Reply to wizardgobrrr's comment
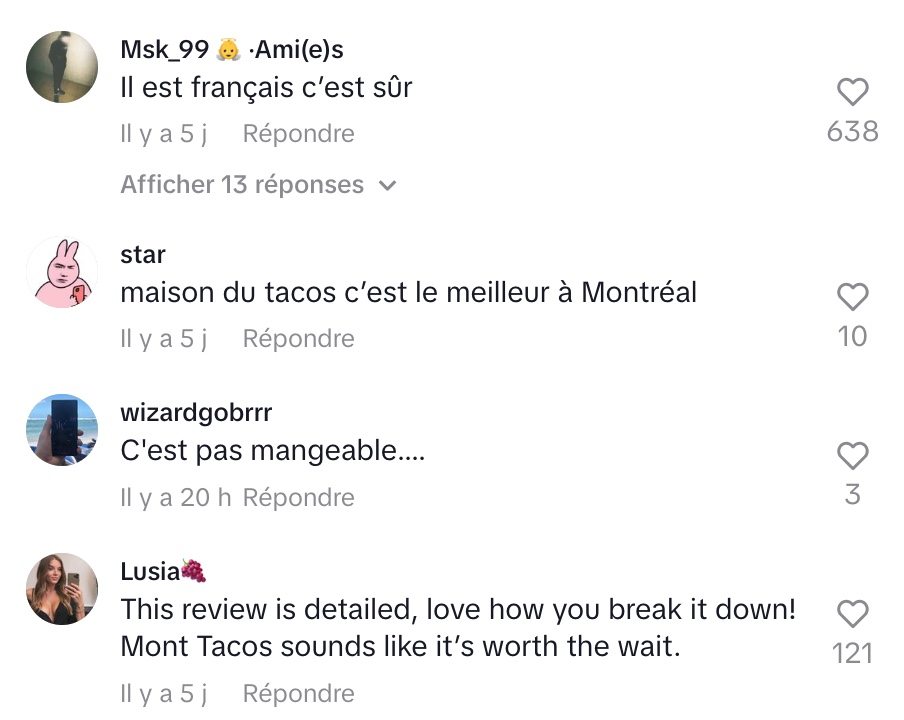Image resolution: width=904 pixels, height=720 pixels. [298, 497]
